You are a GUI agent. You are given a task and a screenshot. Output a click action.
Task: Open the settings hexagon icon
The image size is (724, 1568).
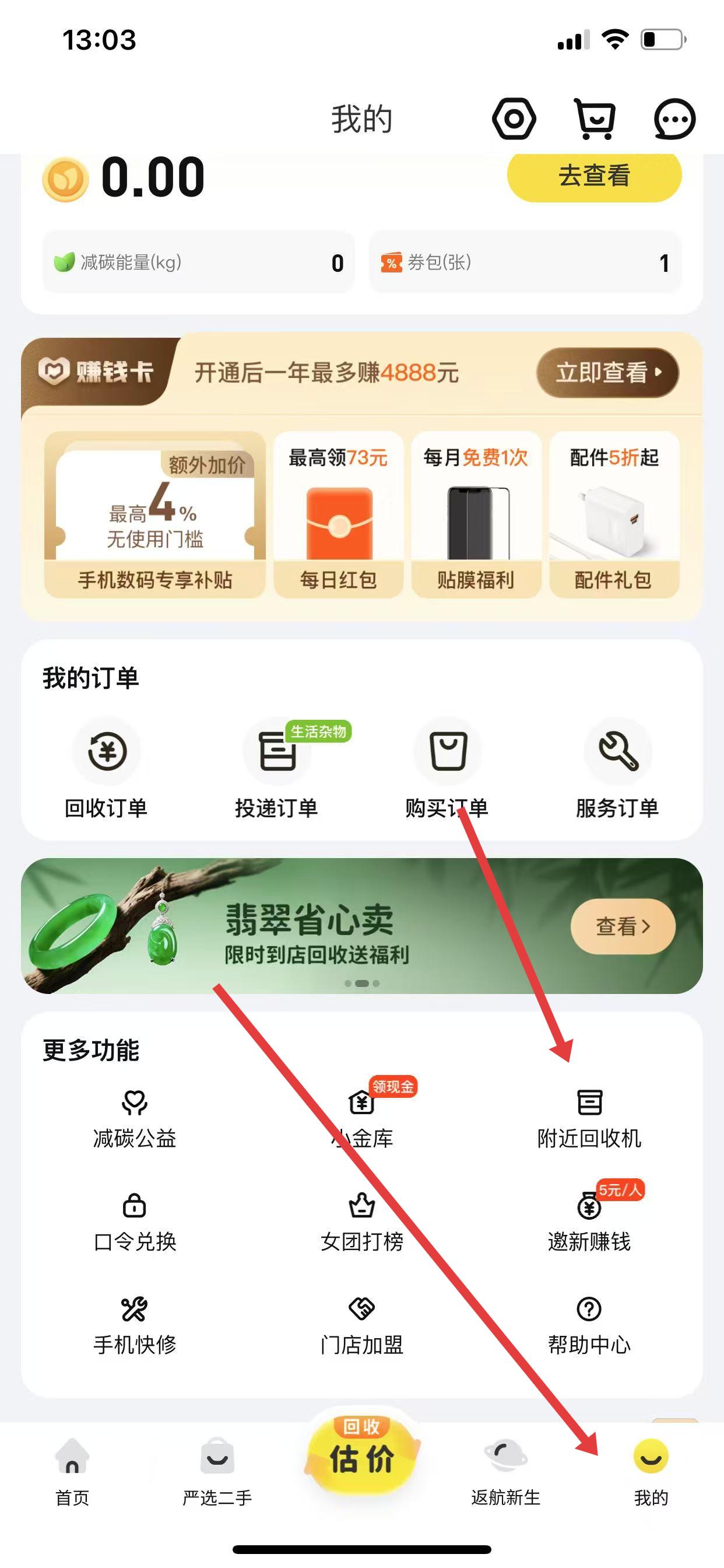514,118
